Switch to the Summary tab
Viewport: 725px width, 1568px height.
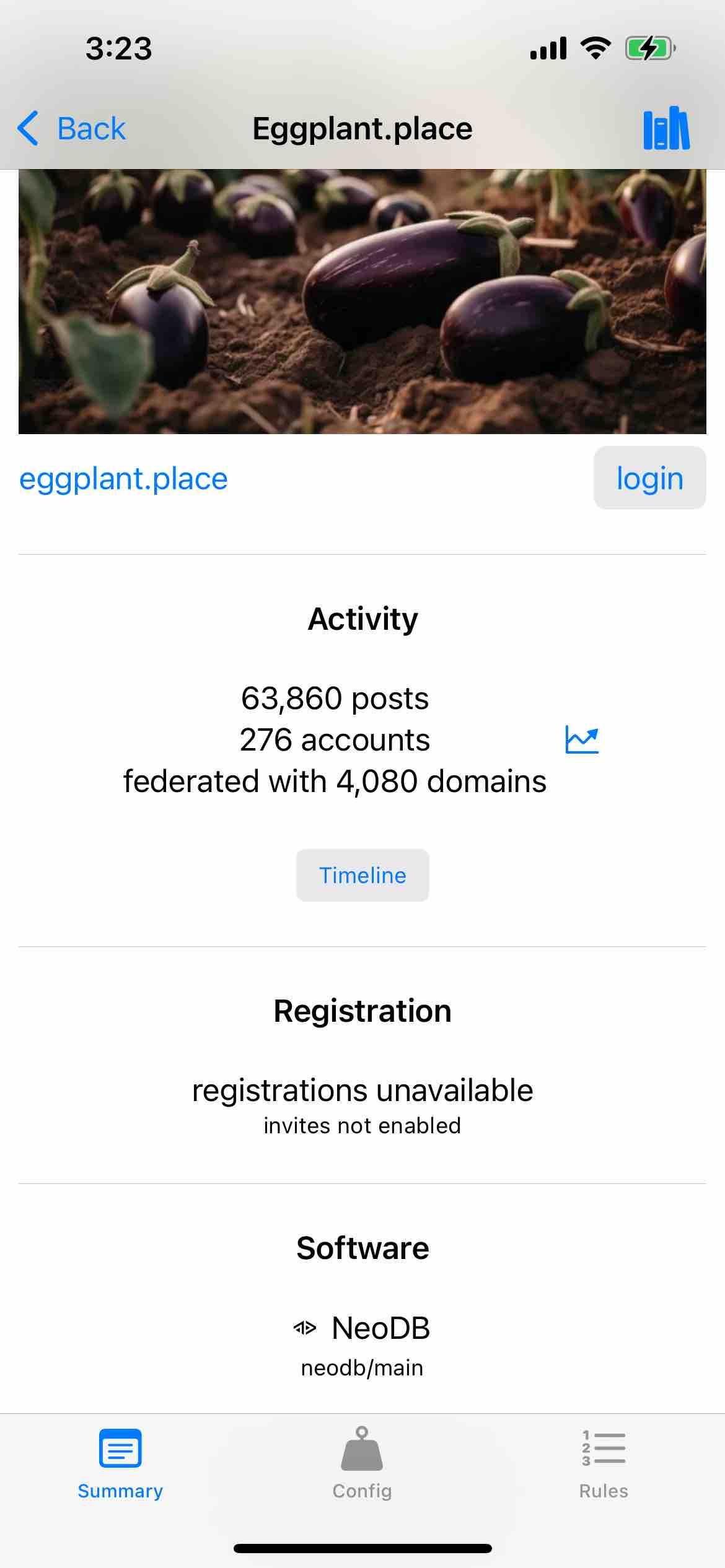(x=120, y=1463)
